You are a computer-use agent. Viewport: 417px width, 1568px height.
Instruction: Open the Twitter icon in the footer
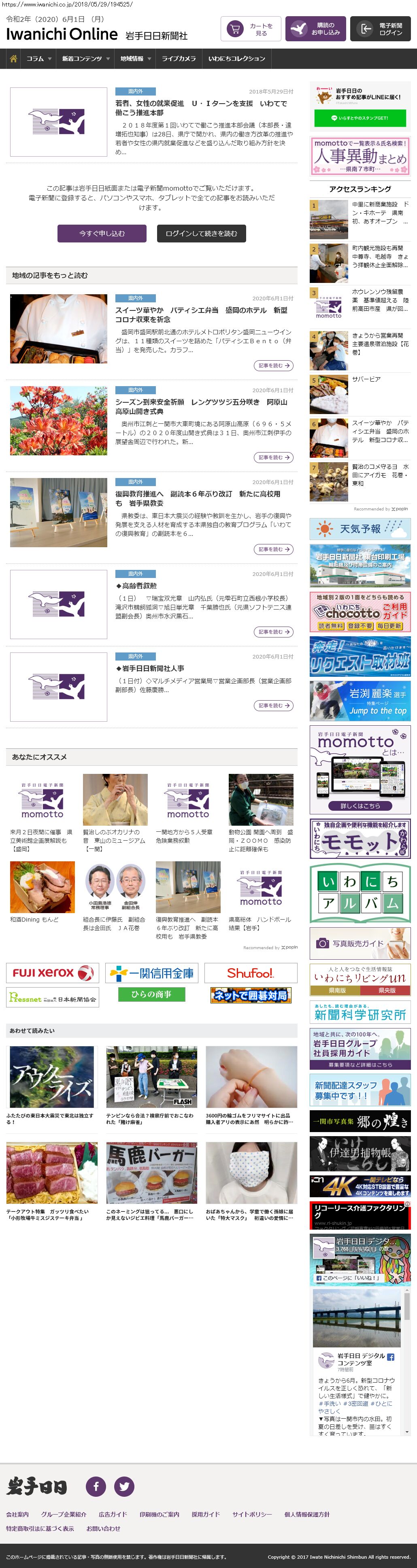[x=124, y=1486]
